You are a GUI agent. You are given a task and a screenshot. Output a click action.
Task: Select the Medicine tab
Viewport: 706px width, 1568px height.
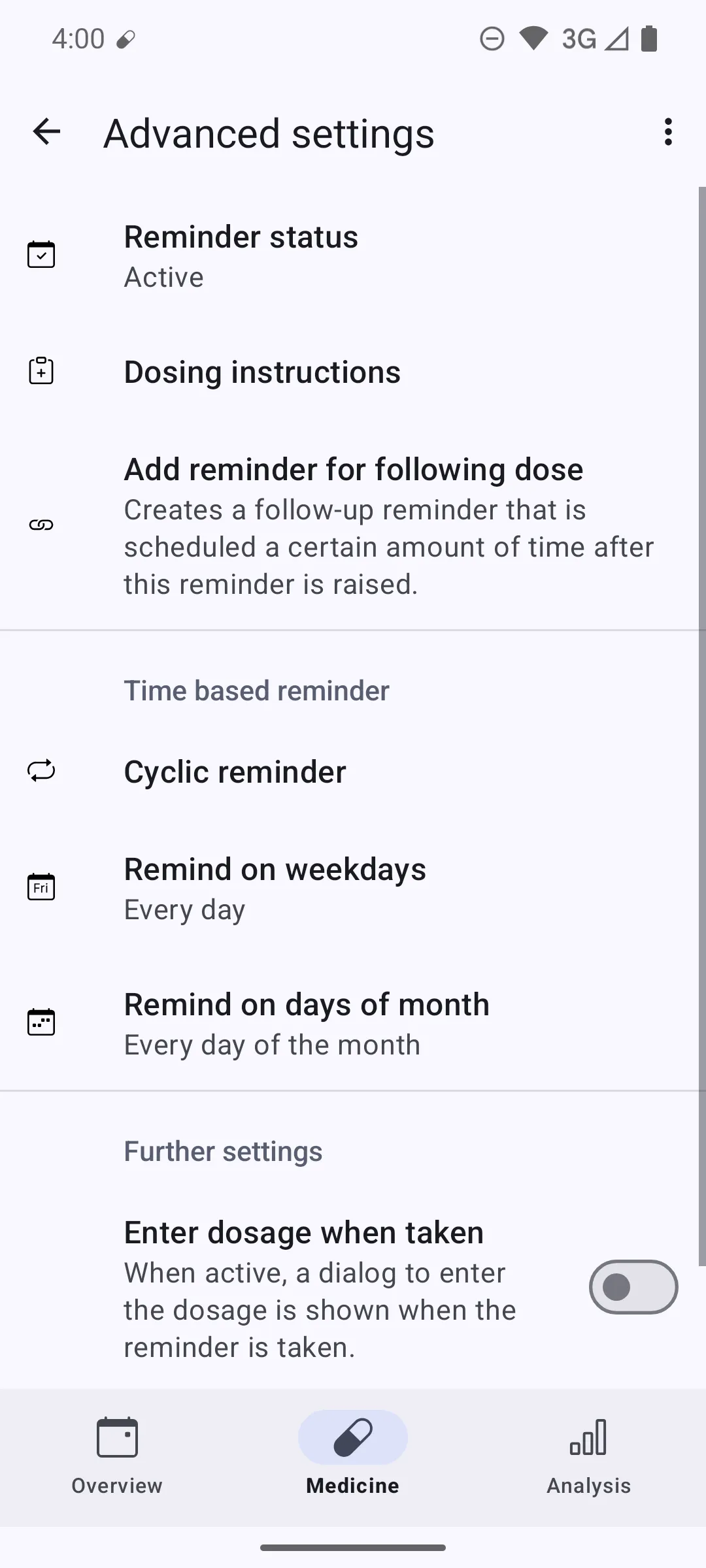(352, 1457)
